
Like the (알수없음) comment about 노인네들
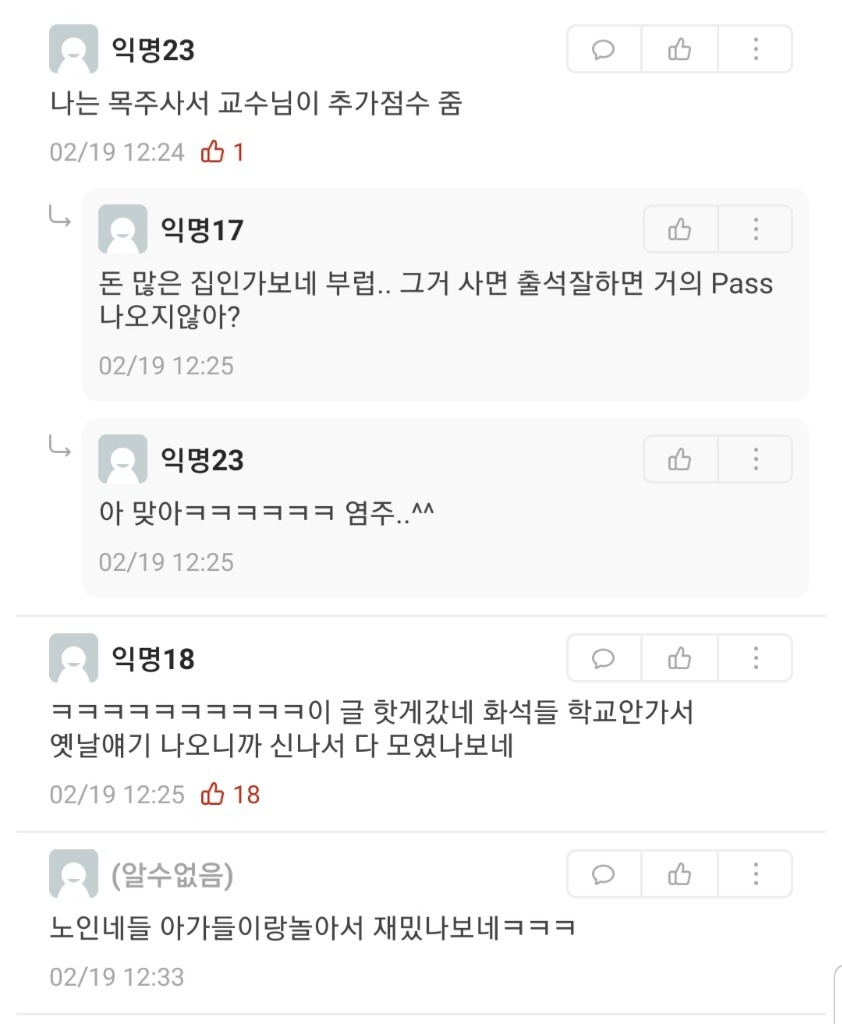click(680, 875)
